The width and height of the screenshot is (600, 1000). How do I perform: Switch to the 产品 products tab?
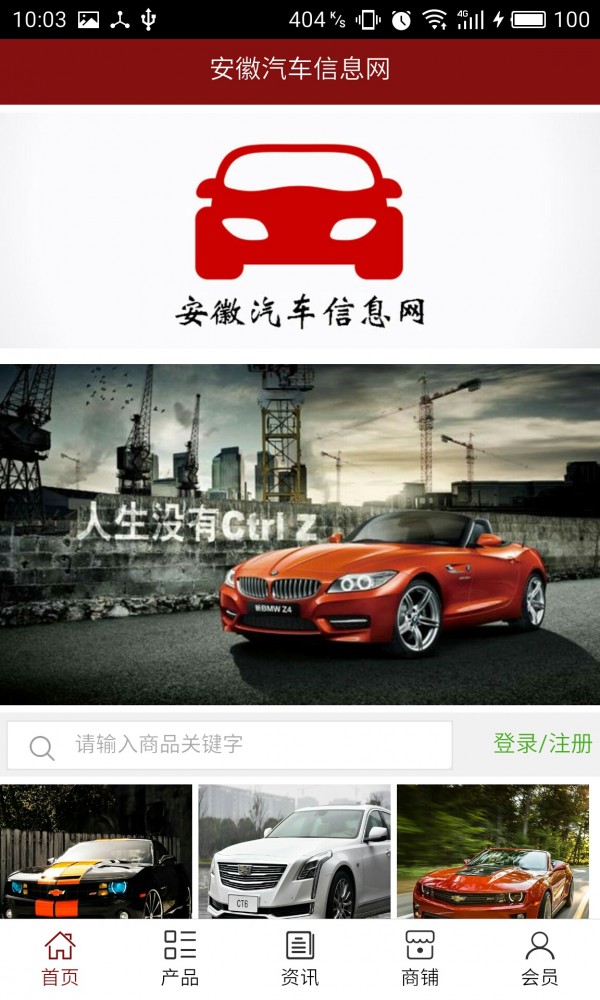coord(180,958)
